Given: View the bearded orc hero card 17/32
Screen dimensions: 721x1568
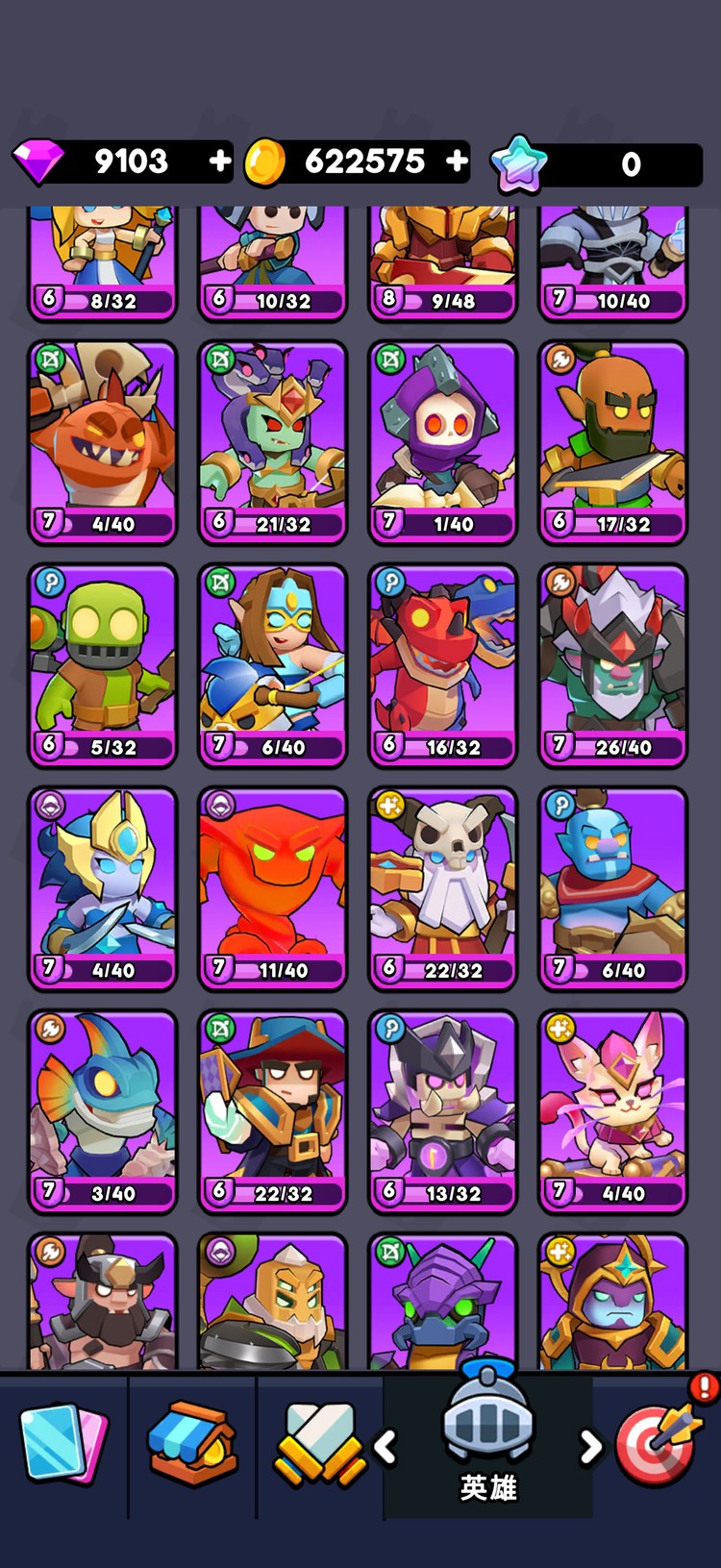Looking at the screenshot, I should [x=613, y=443].
